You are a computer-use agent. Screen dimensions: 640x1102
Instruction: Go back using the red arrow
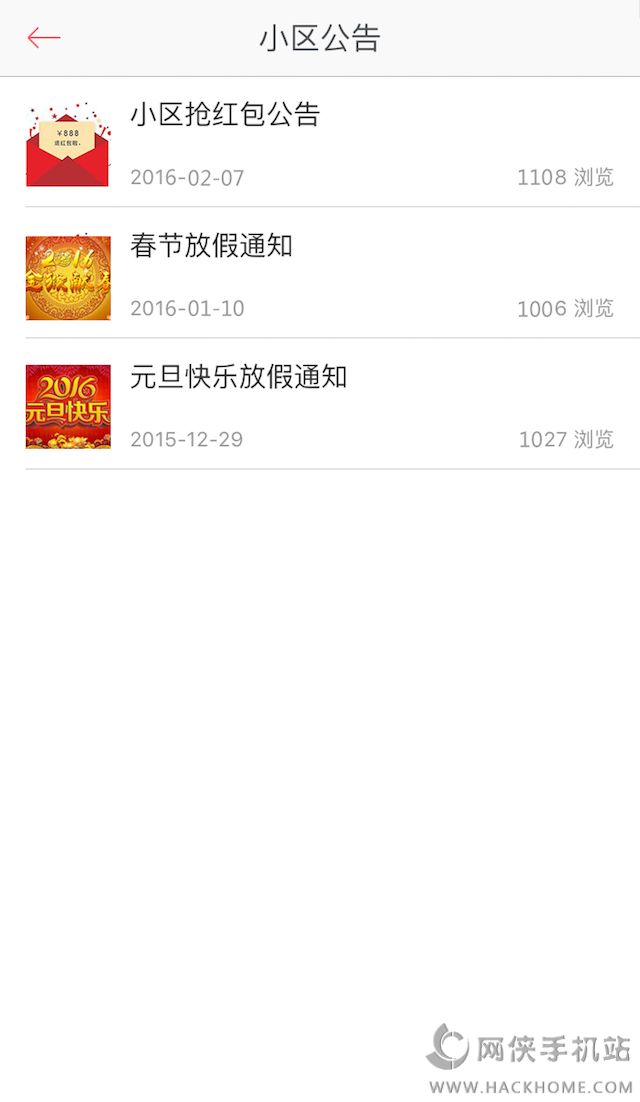44,39
